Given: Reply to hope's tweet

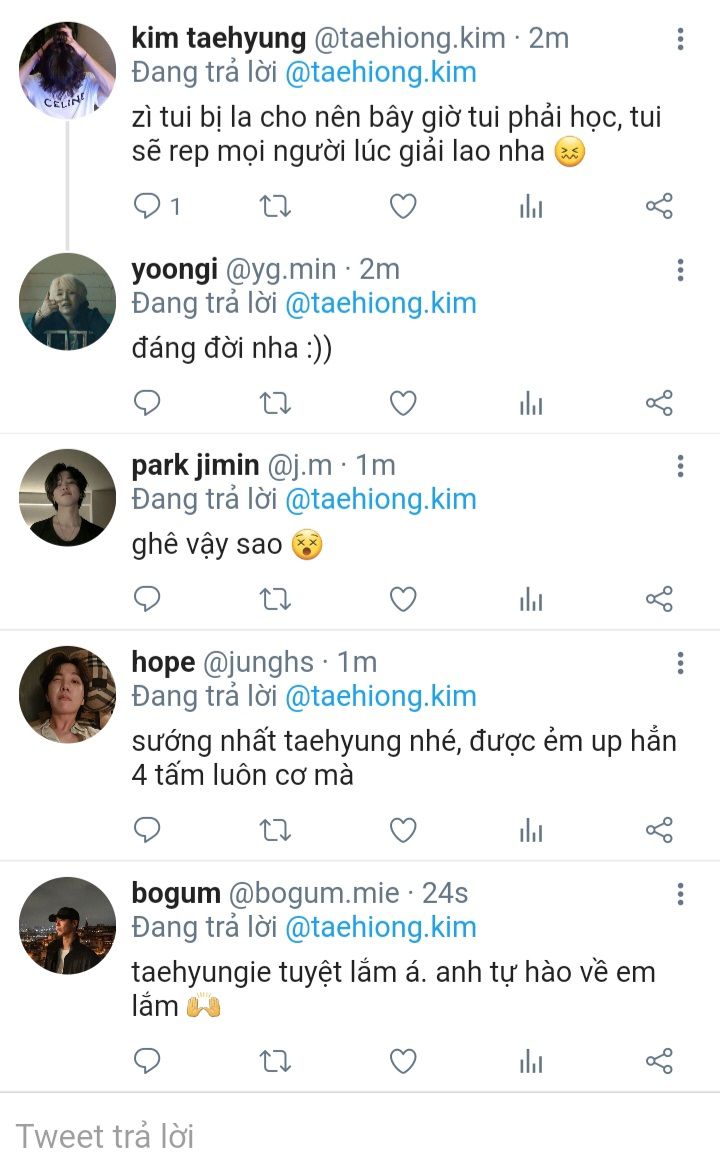Looking at the screenshot, I should click(147, 829).
